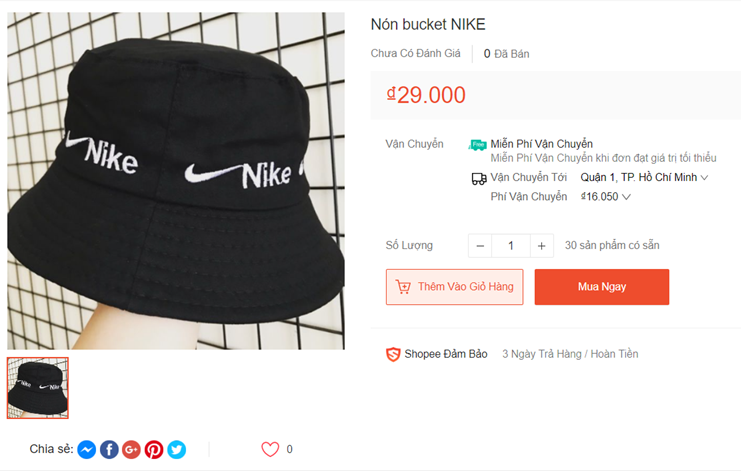The image size is (741, 471).
Task: Share the product on Twitter
Action: click(x=176, y=450)
